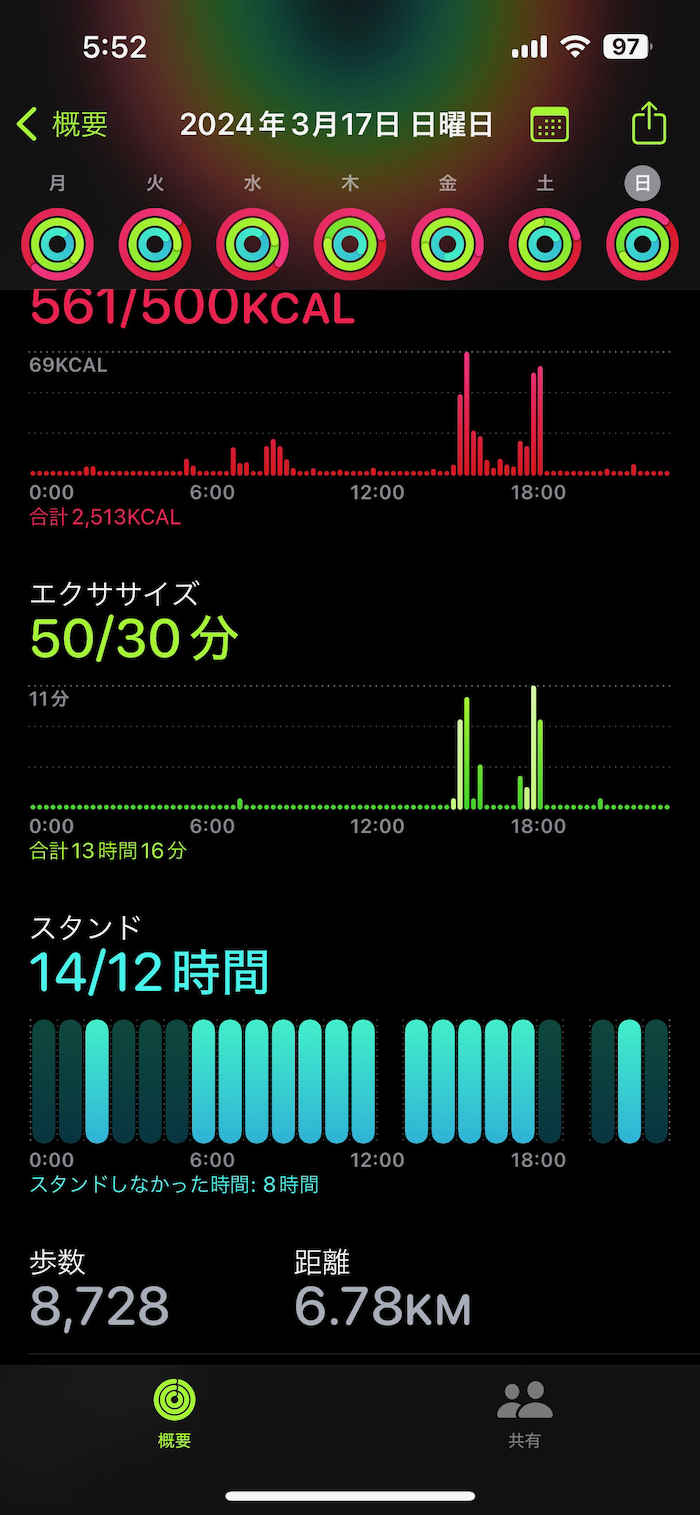Select Tuesday (火) activity rings
Image resolution: width=700 pixels, height=1515 pixels.
[x=155, y=243]
